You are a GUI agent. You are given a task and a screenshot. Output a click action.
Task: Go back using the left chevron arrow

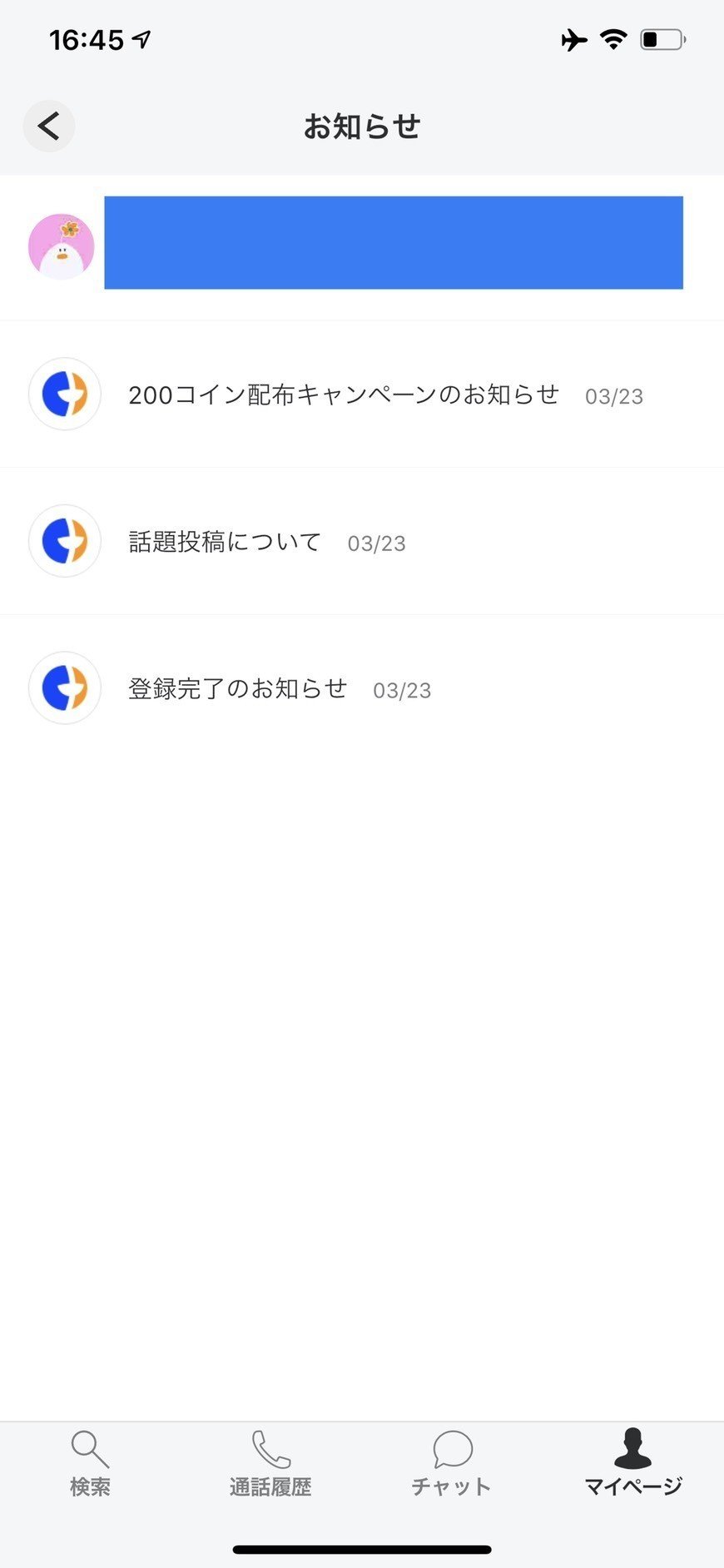48,126
